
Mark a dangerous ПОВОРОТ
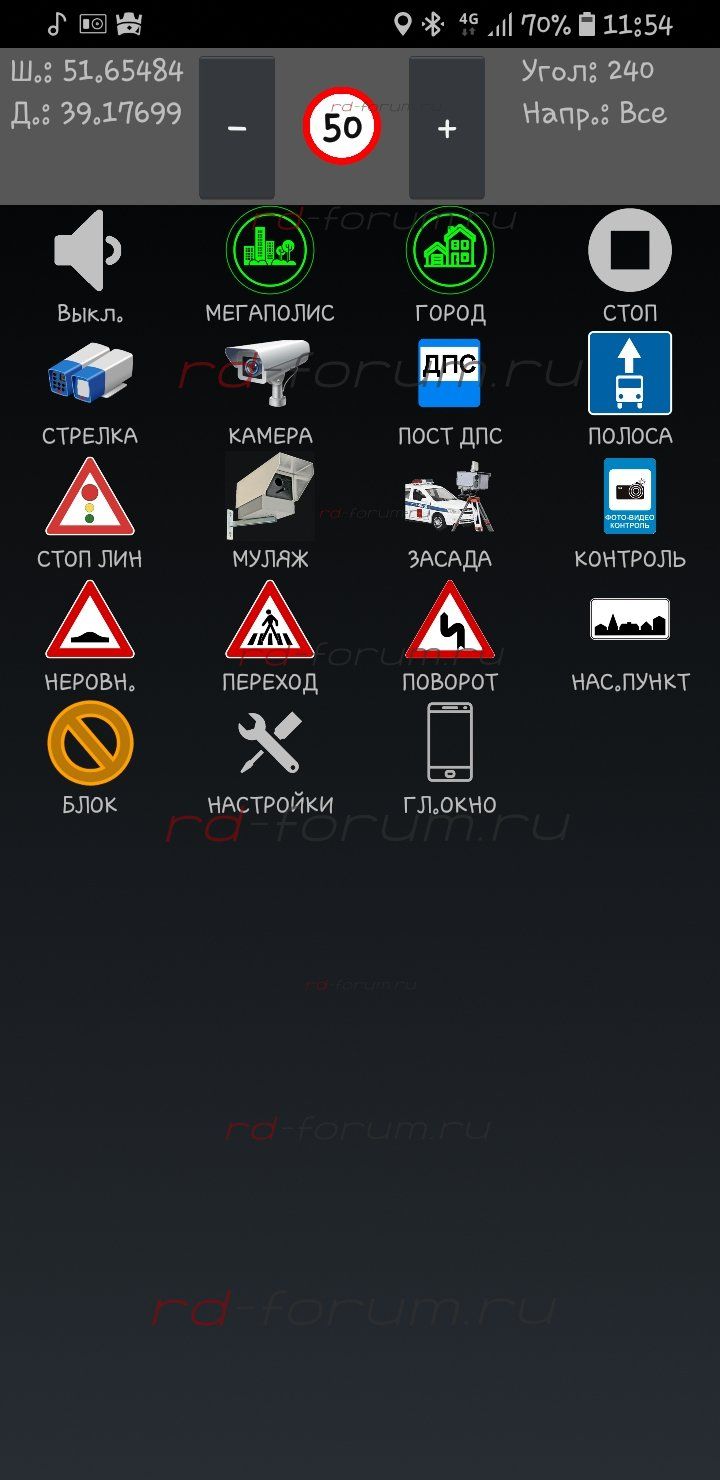coord(450,620)
